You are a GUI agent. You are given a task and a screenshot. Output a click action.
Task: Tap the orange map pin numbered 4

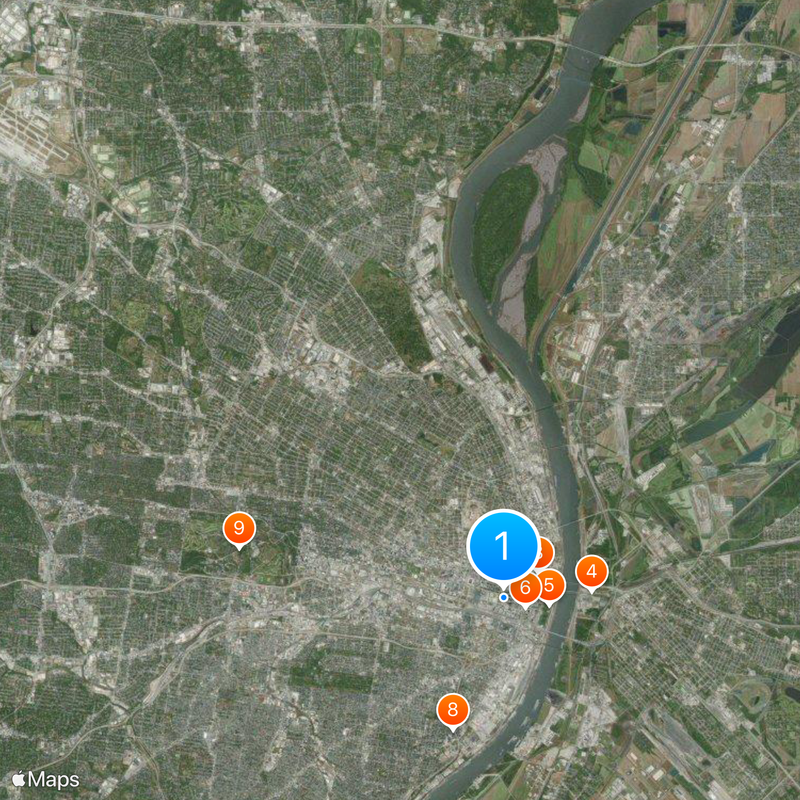click(592, 572)
